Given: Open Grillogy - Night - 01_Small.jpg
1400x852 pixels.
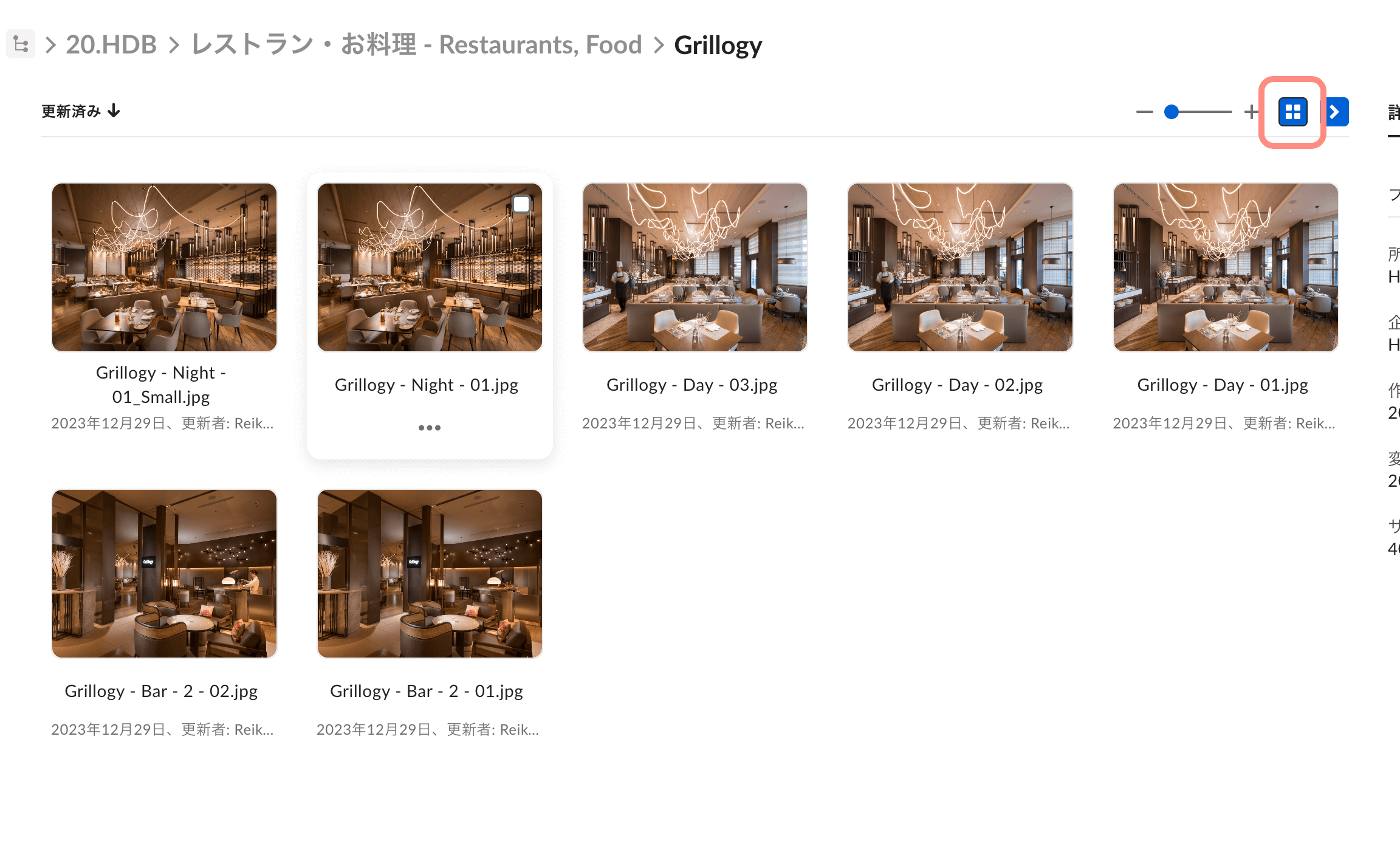Looking at the screenshot, I should pos(164,267).
